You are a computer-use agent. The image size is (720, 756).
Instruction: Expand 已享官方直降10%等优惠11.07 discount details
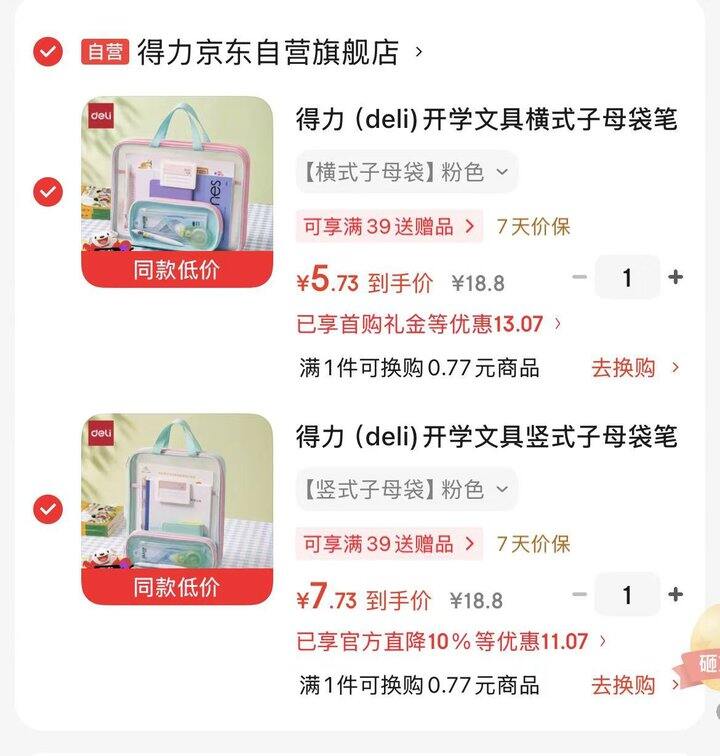451,642
